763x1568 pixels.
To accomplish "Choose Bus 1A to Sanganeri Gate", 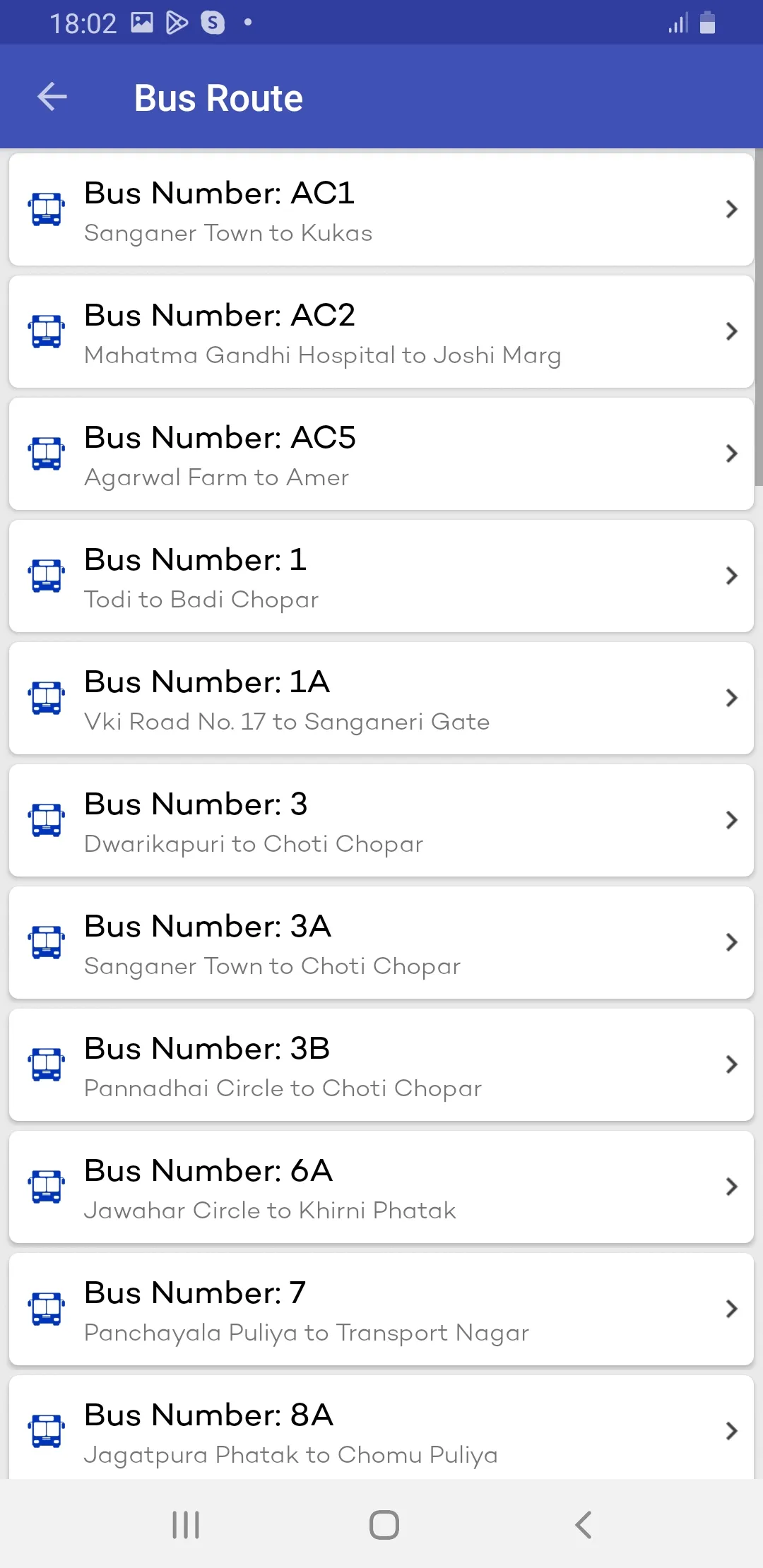I will click(x=381, y=699).
